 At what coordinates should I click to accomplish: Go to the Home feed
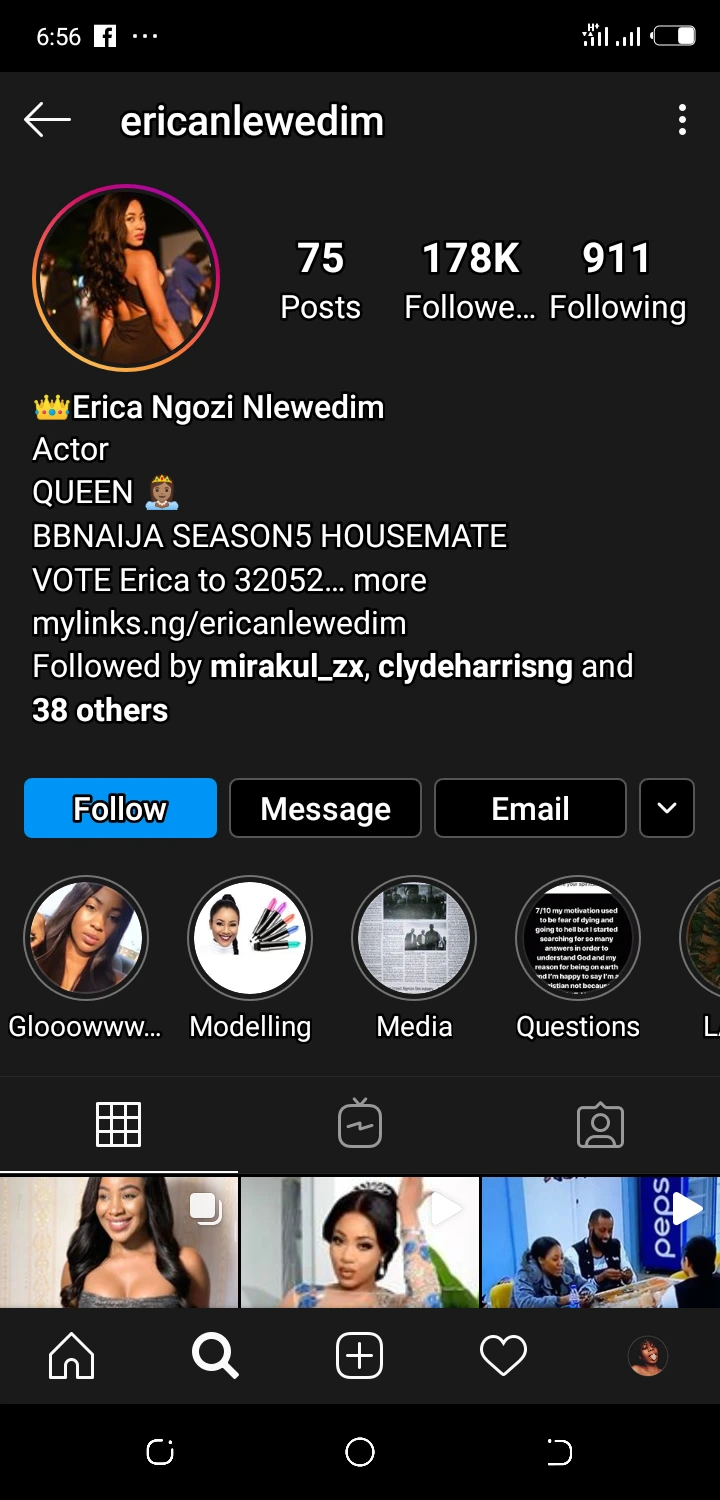(x=72, y=1356)
